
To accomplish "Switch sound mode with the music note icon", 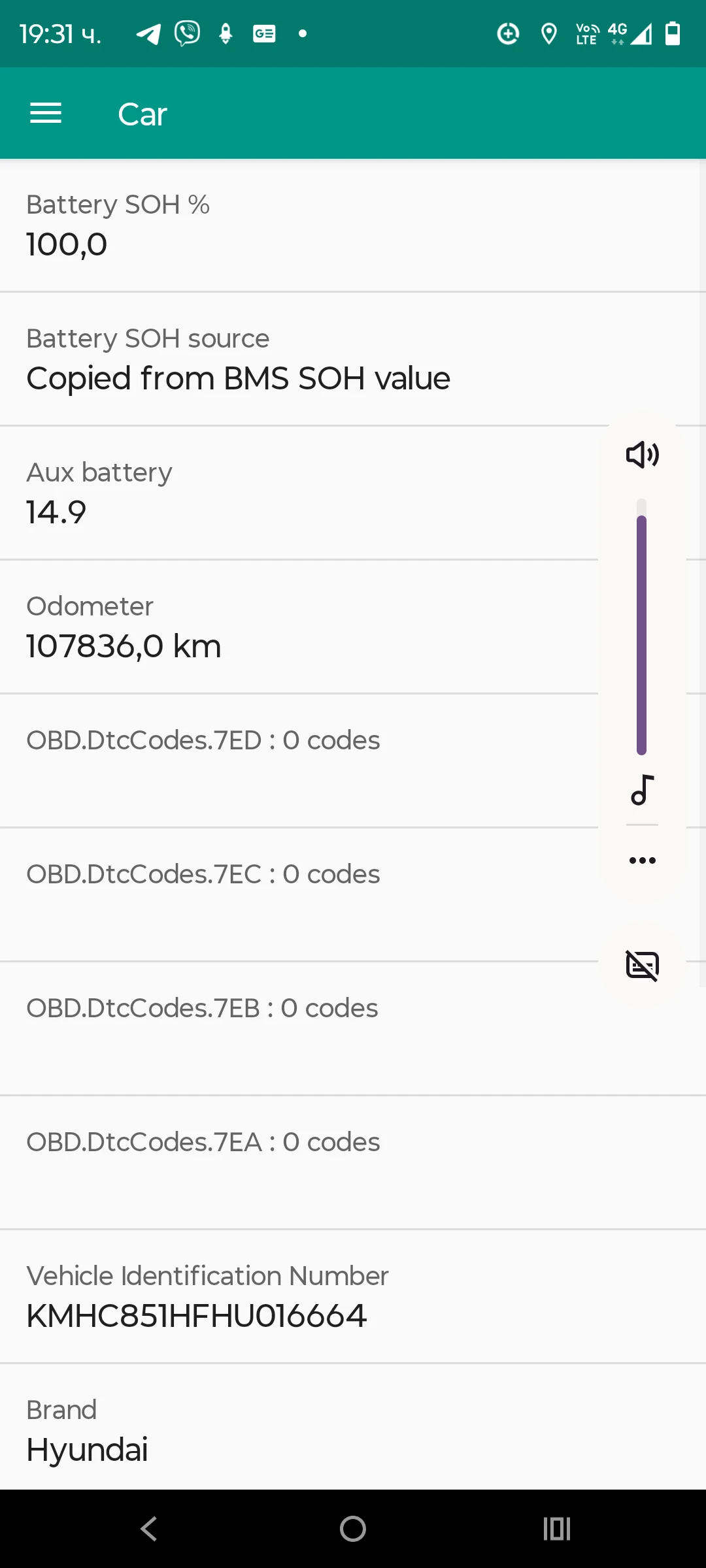I will (x=641, y=791).
